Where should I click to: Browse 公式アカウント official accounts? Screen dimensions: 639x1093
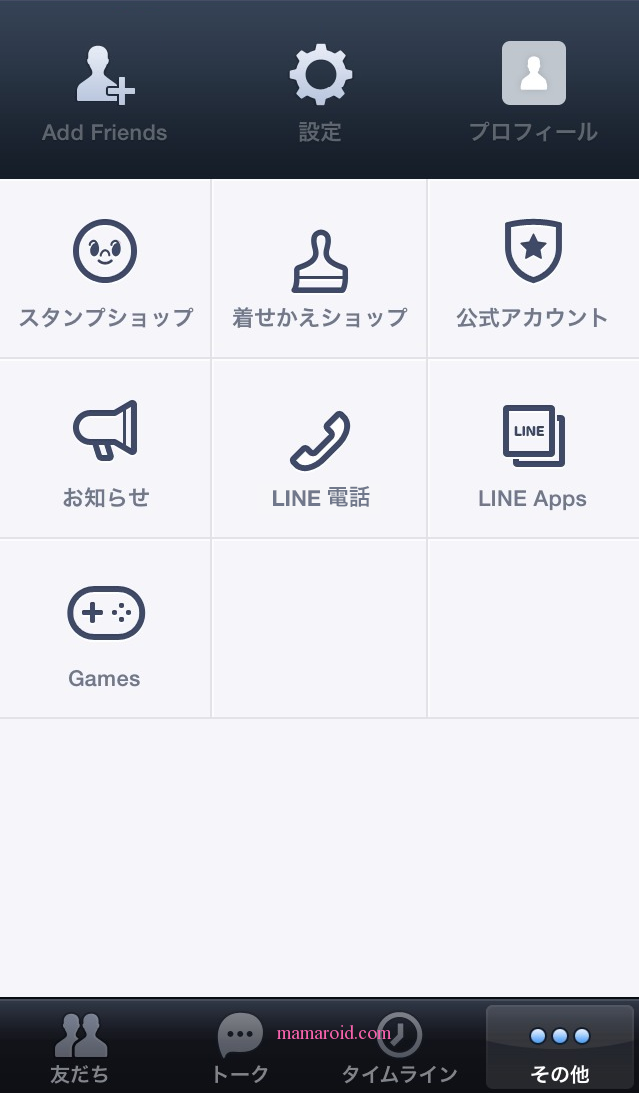(x=533, y=270)
